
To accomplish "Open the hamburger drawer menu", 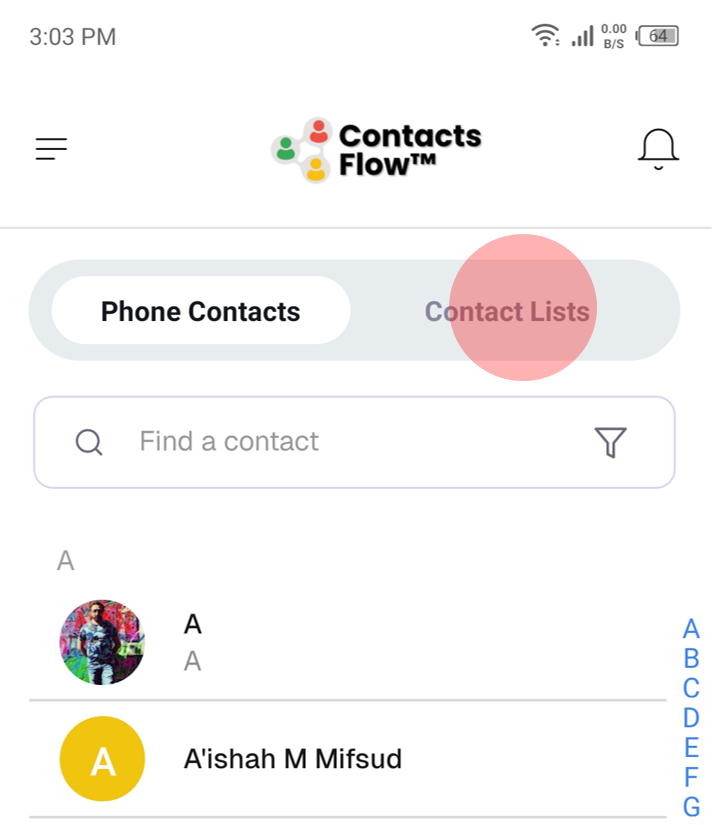I will coord(51,150).
